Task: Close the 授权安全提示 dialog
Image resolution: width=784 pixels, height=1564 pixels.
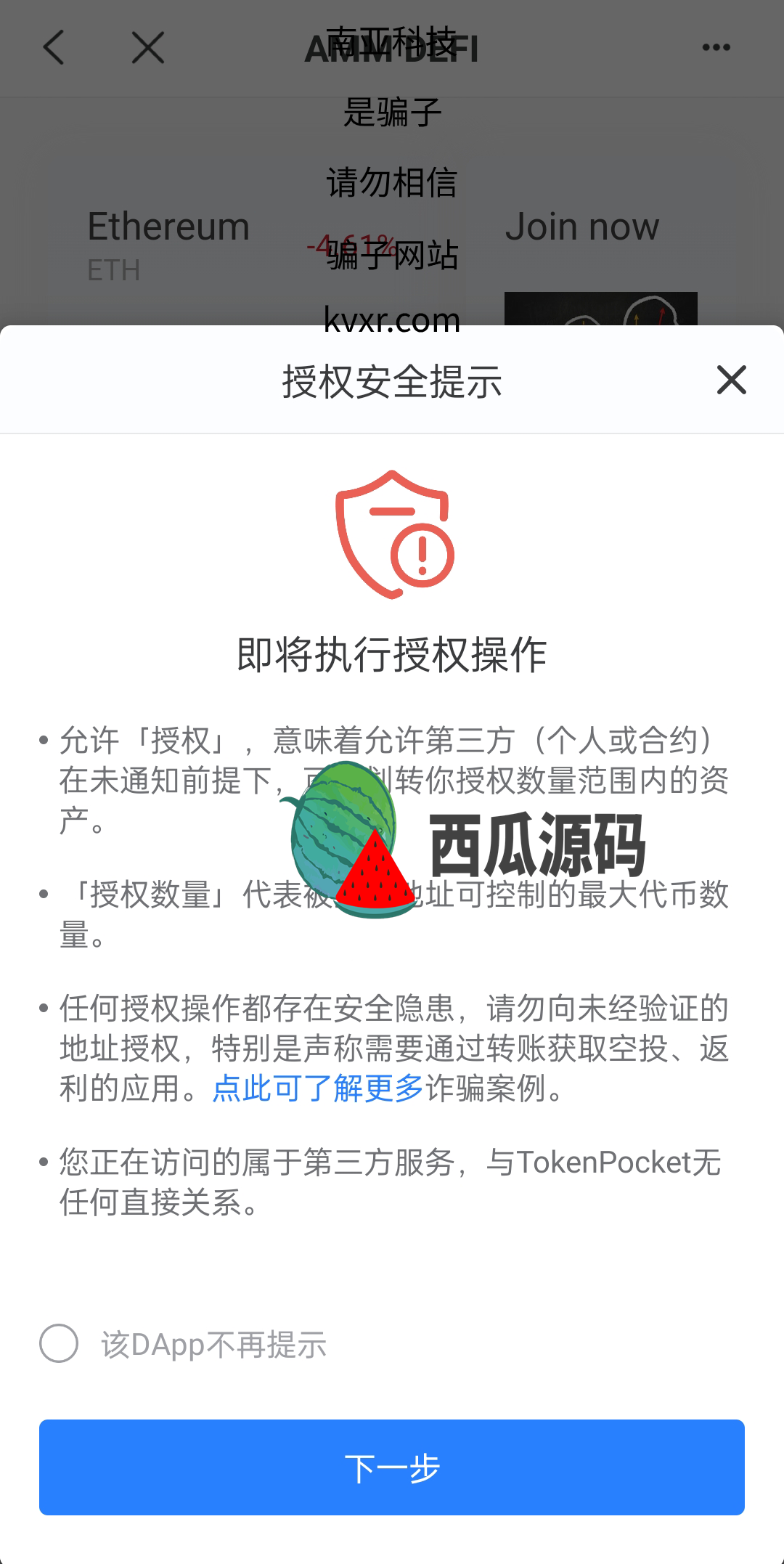Action: (x=731, y=380)
